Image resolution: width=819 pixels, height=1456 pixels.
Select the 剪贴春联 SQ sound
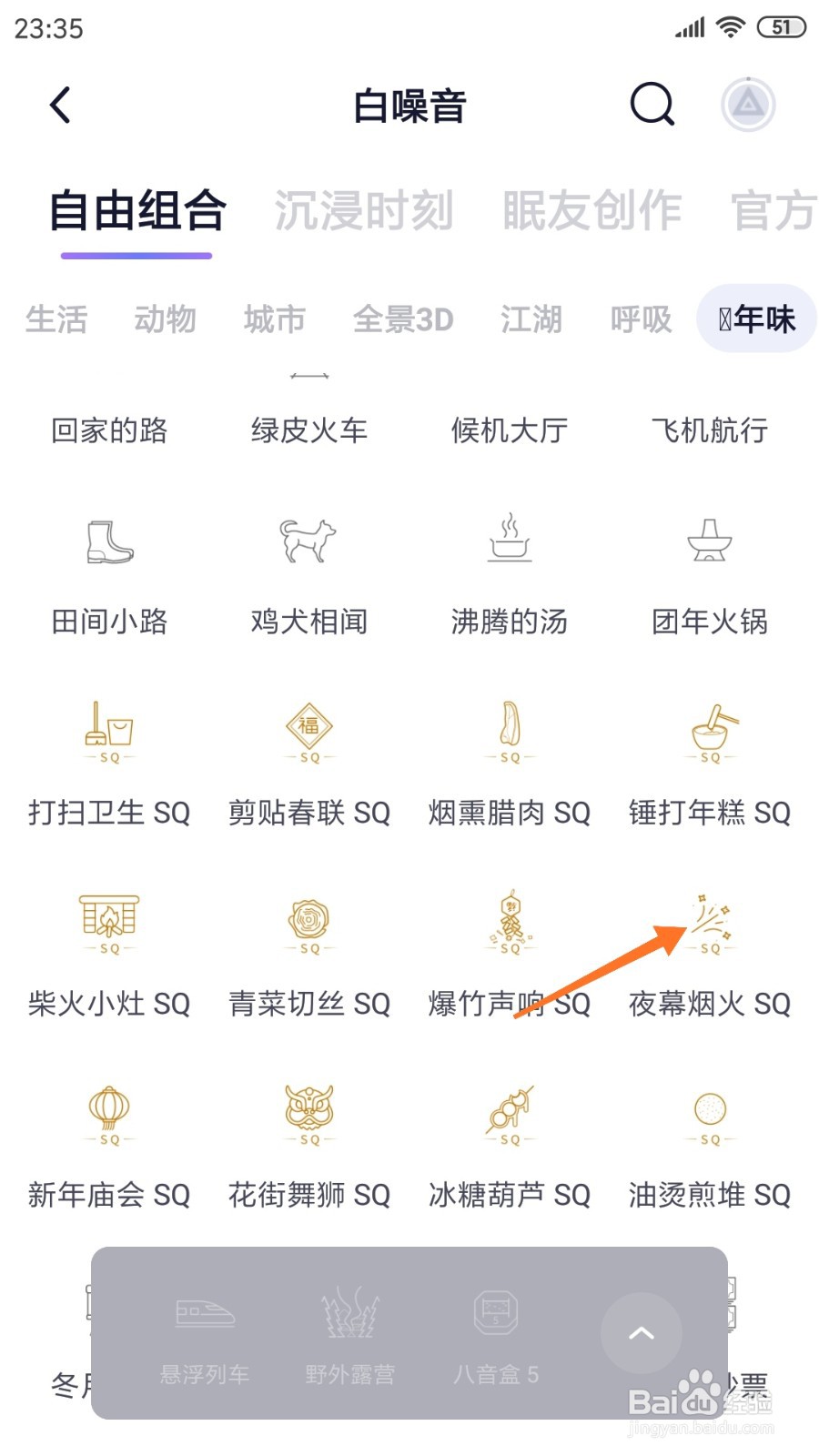click(309, 733)
